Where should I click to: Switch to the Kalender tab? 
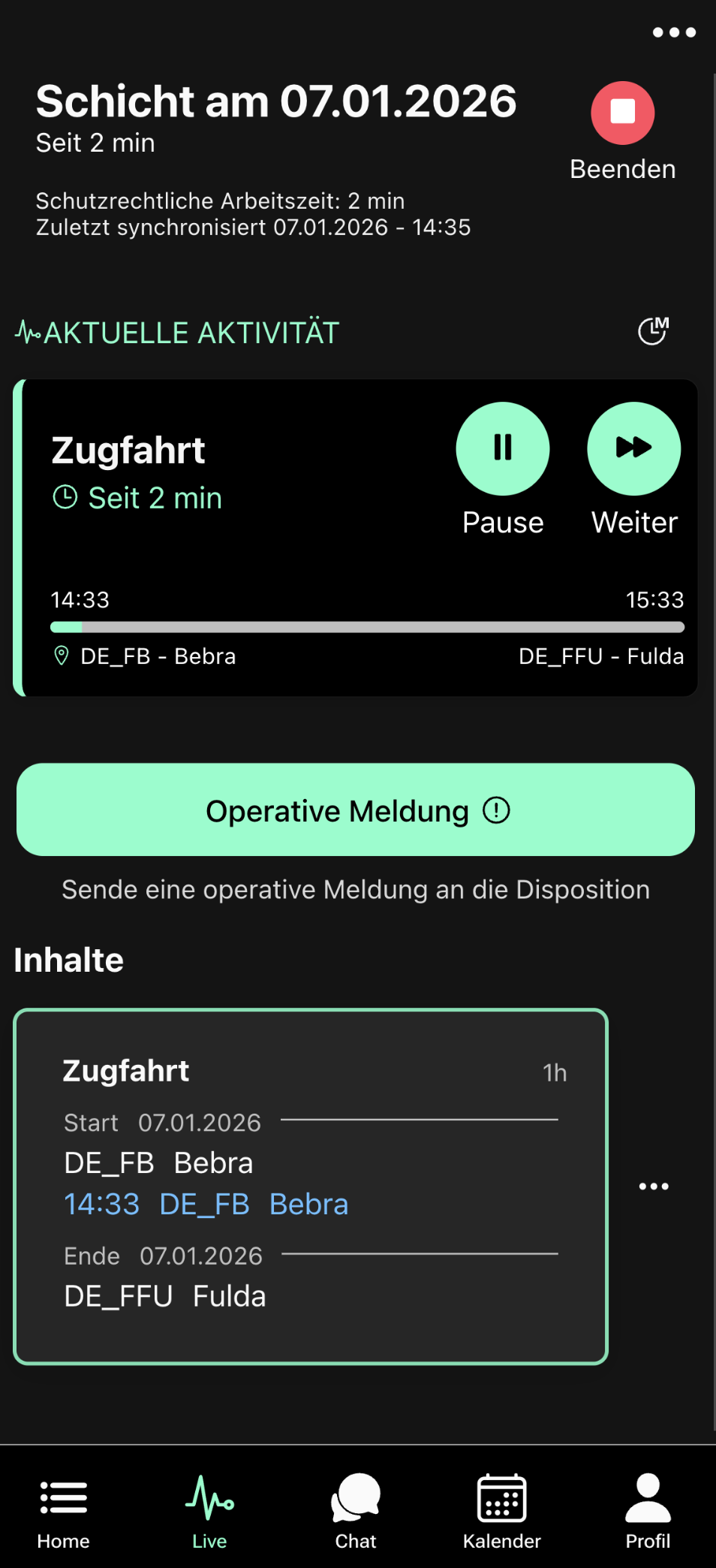pos(501,1509)
